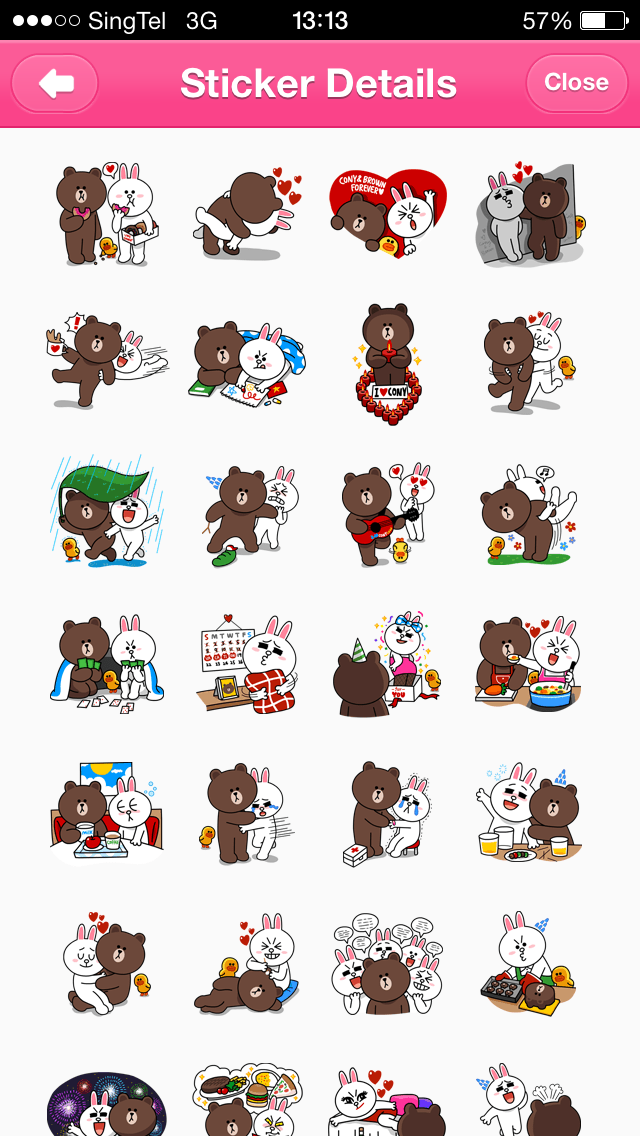The height and width of the screenshot is (1136, 640).
Task: Tap the Brown carrying Cony with coffee sticker
Action: [106, 364]
